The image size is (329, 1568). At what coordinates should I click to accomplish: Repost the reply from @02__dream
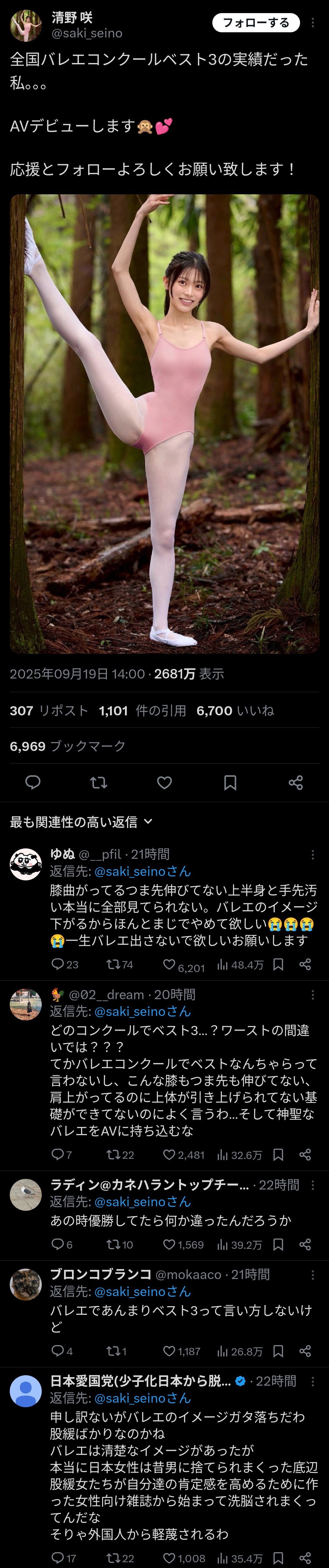(x=113, y=1155)
